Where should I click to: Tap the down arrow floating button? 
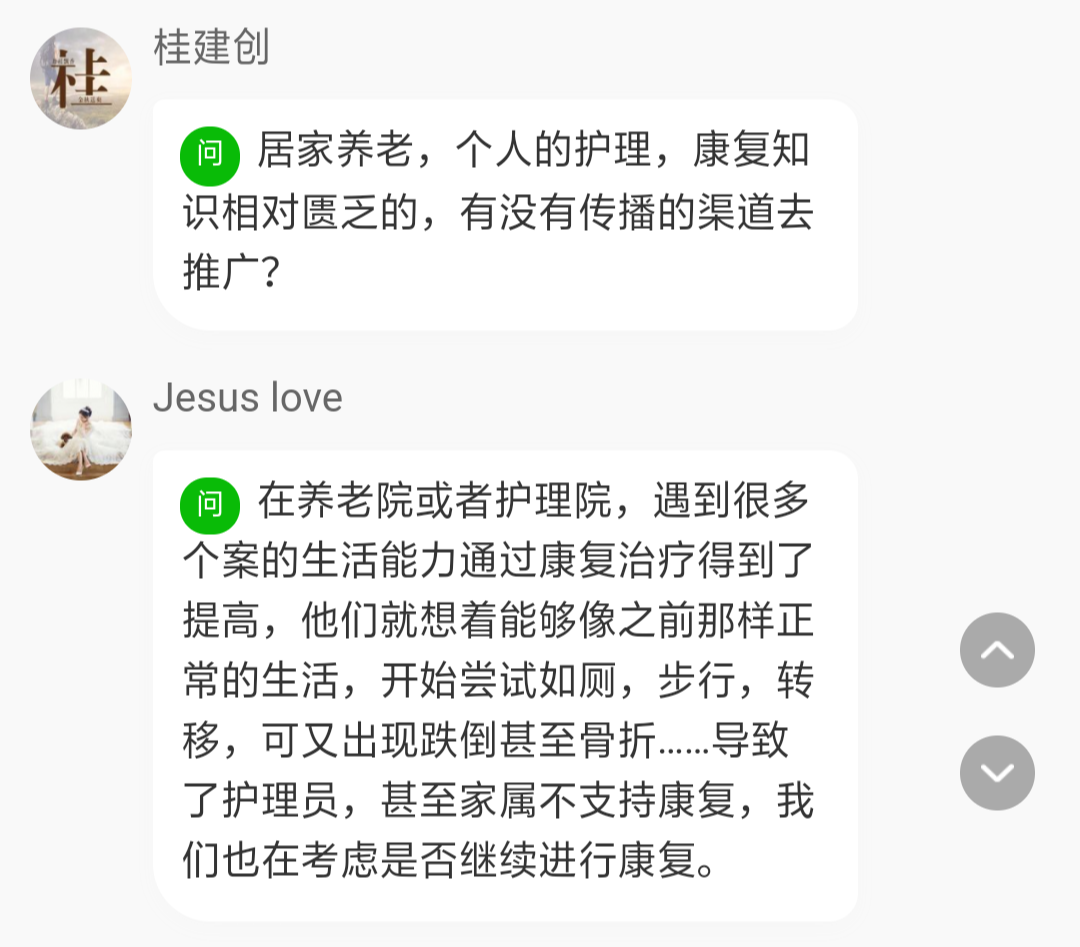pos(997,773)
